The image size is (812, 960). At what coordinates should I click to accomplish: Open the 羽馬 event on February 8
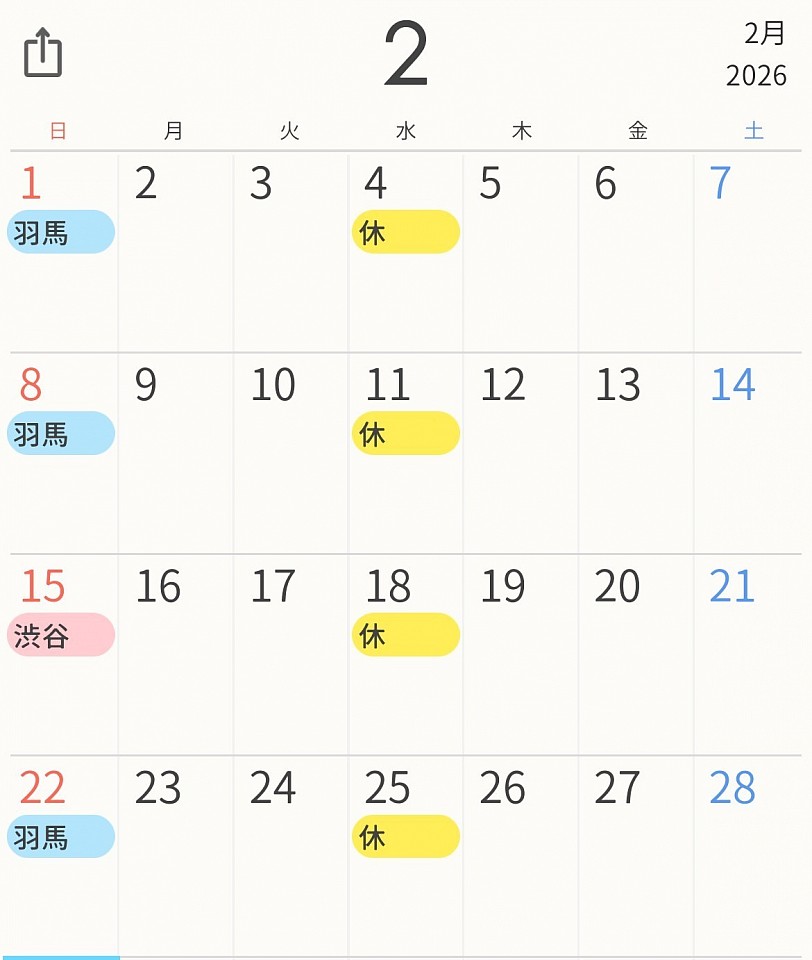tap(60, 434)
